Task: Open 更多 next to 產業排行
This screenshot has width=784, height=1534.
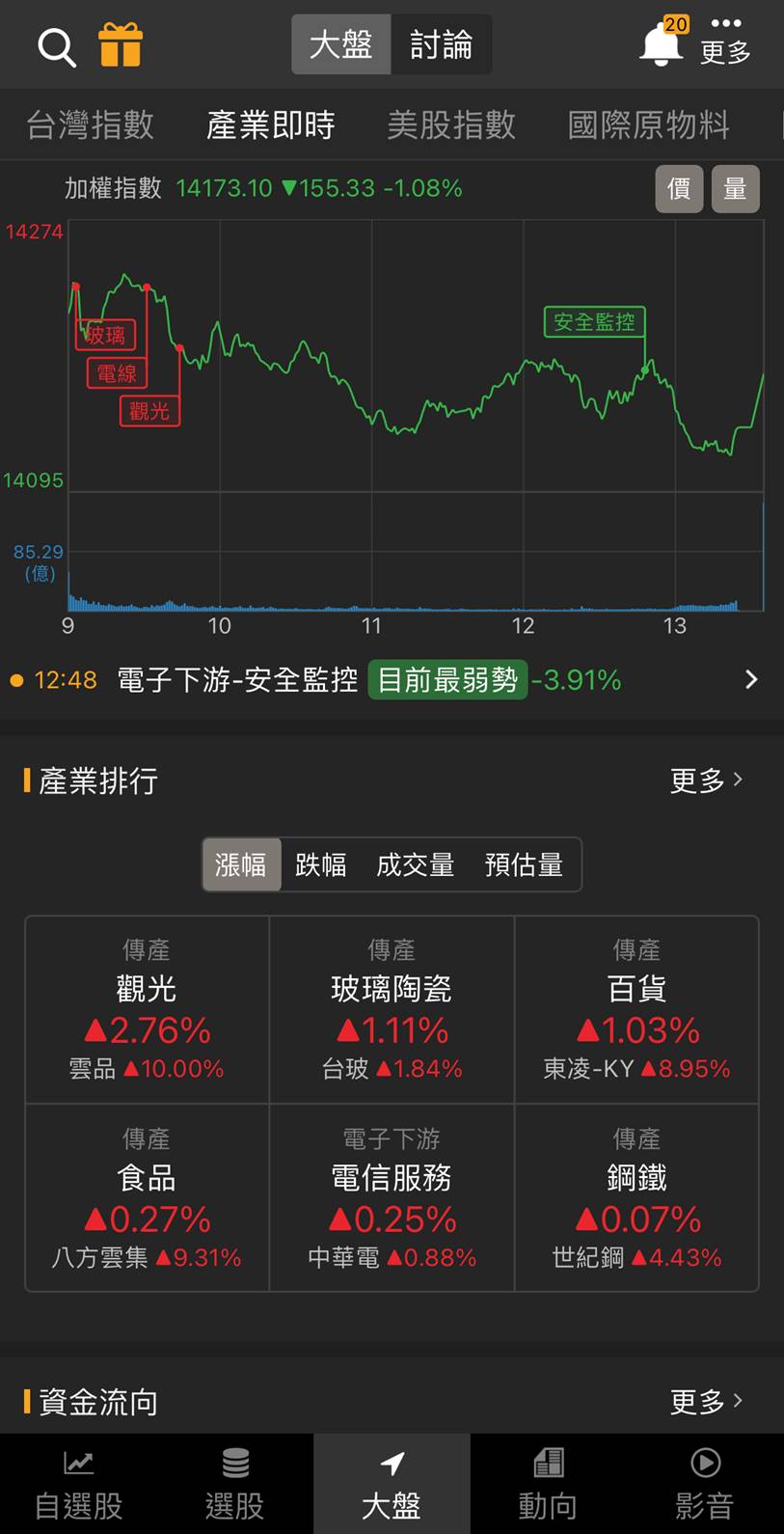Action: click(706, 780)
